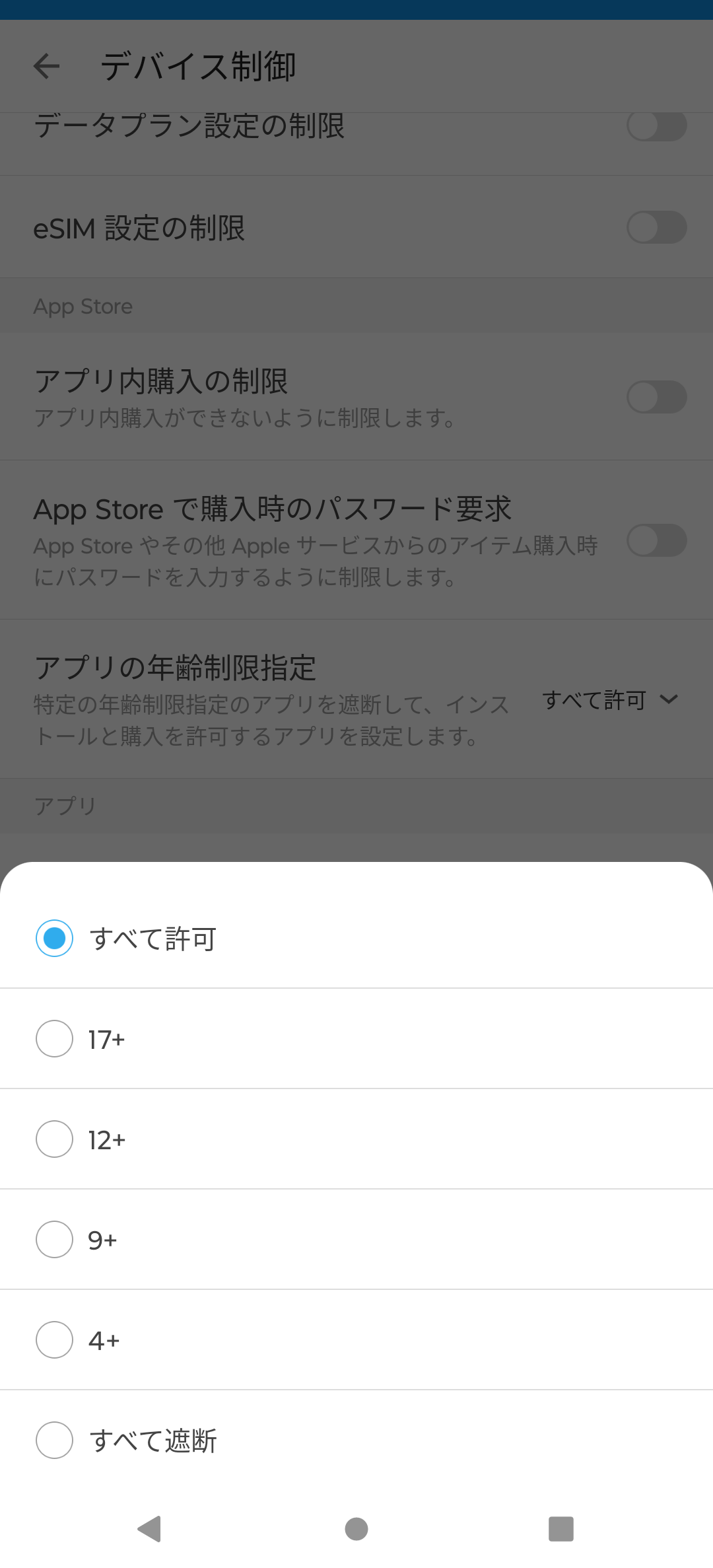This screenshot has height=1568, width=713.
Task: Choose the 12+ age rating
Action: [x=356, y=1139]
